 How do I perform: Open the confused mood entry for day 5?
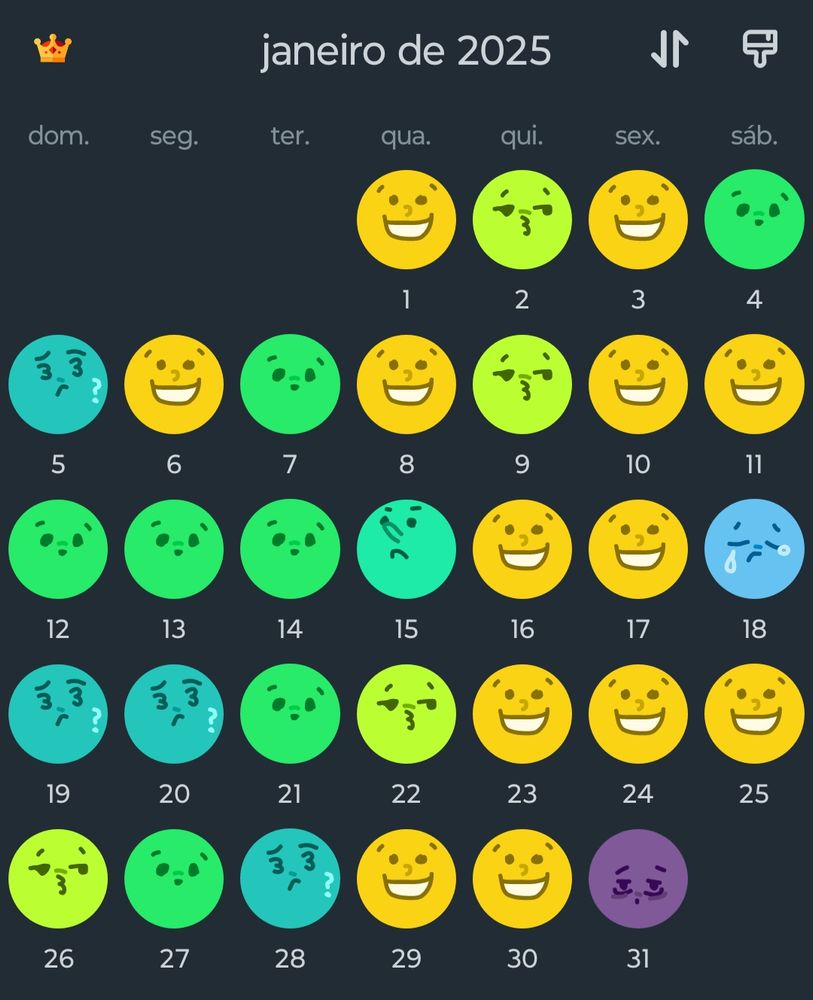coord(58,385)
